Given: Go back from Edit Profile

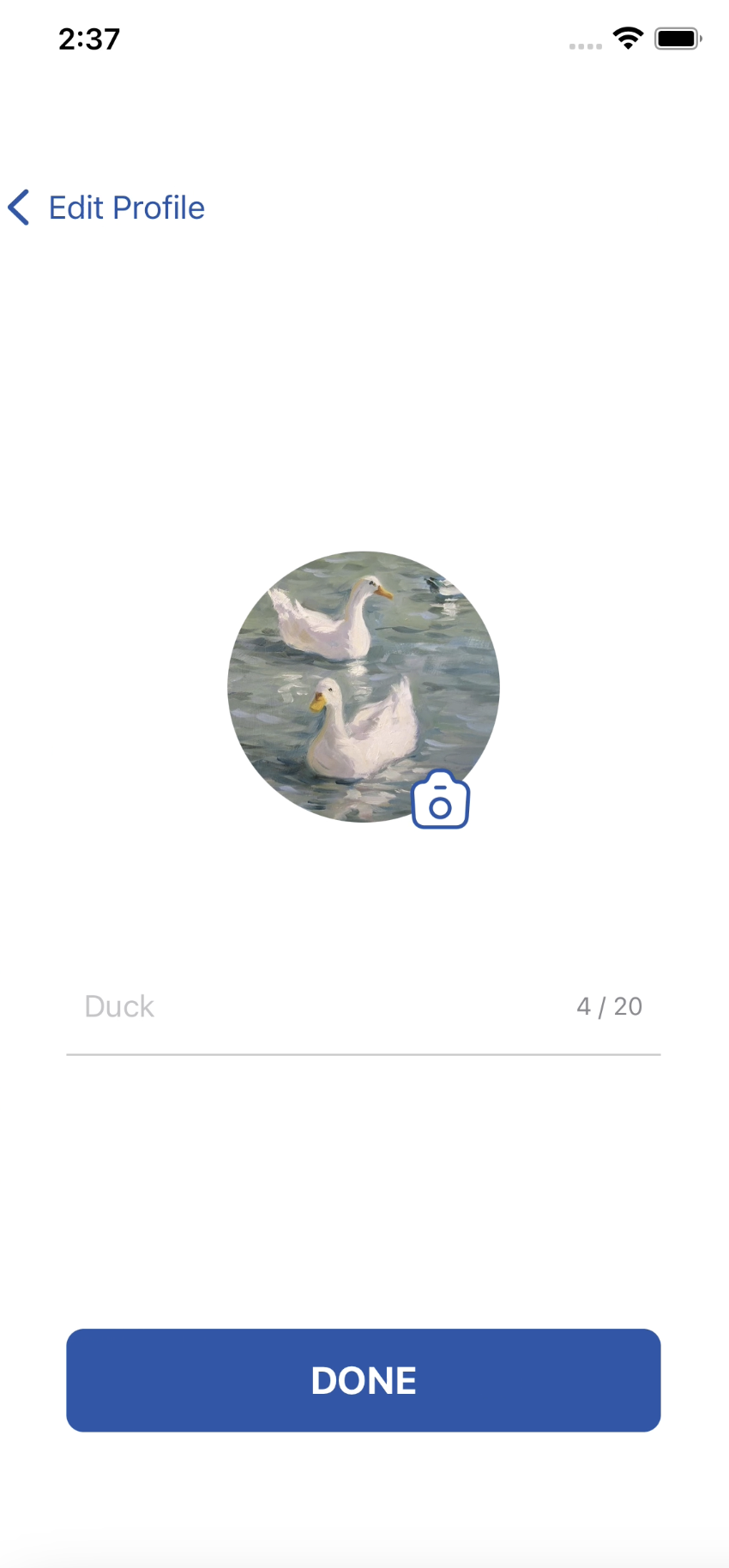Looking at the screenshot, I should coord(20,208).
